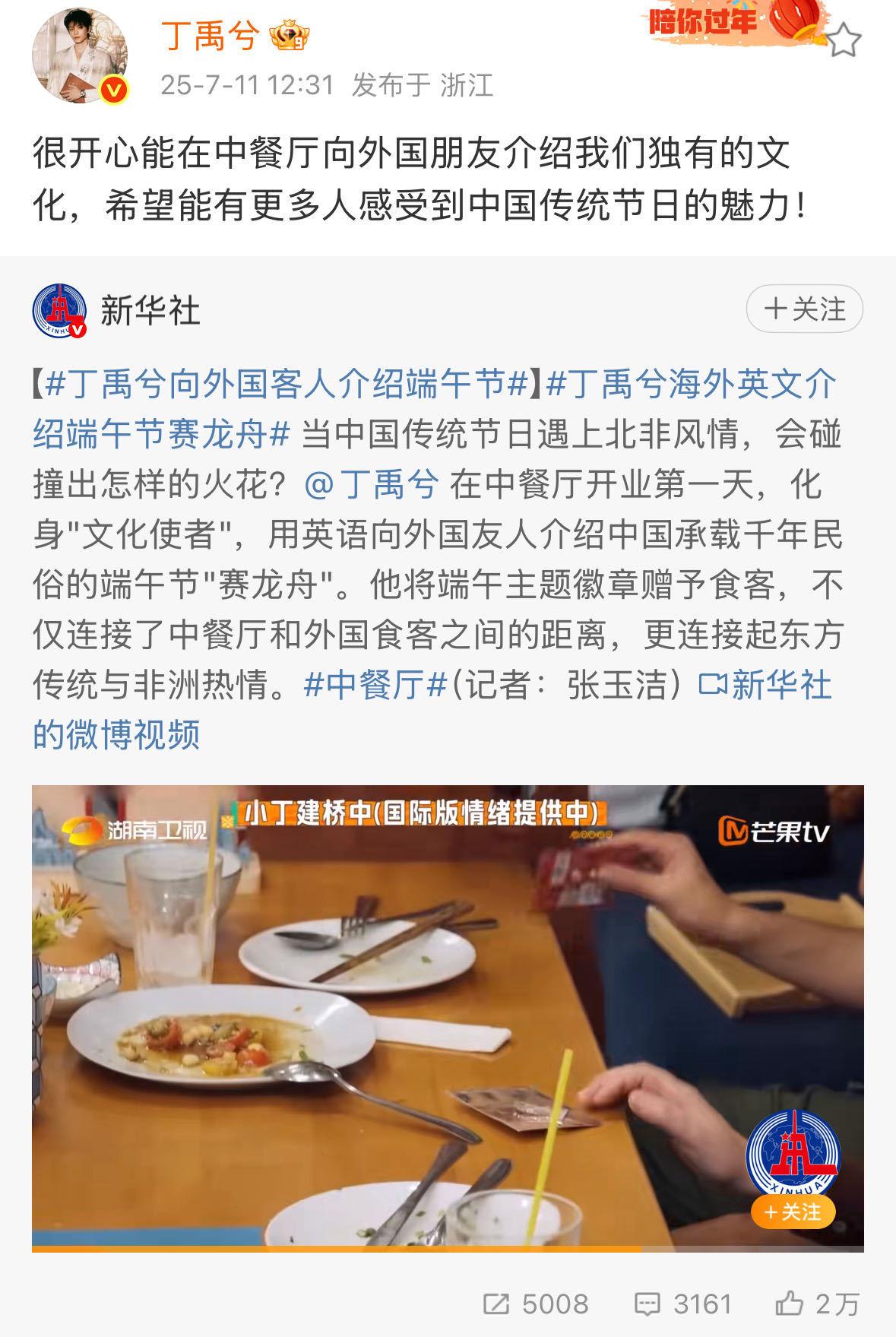Follow 新华社 with the 关注 button

click(x=804, y=309)
